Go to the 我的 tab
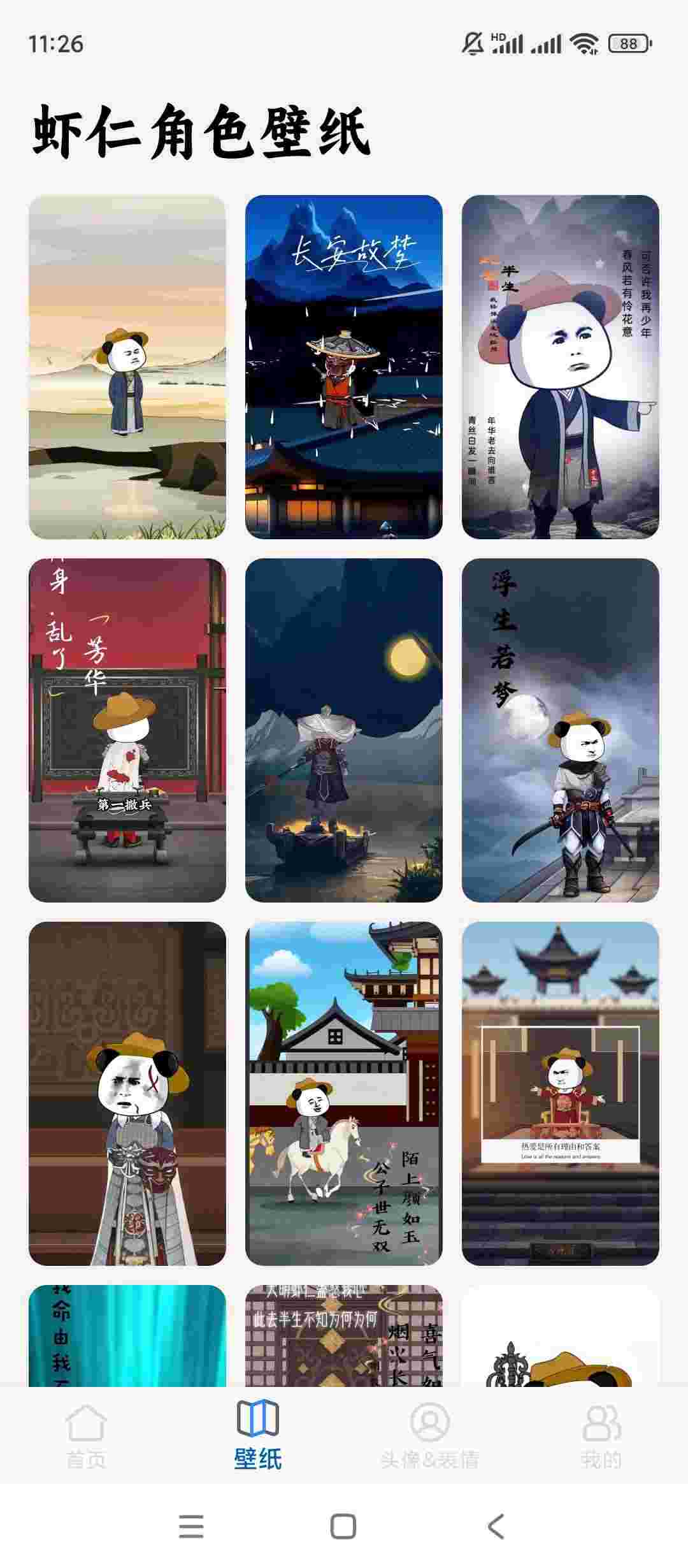This screenshot has height=1568, width=688. tap(601, 1435)
